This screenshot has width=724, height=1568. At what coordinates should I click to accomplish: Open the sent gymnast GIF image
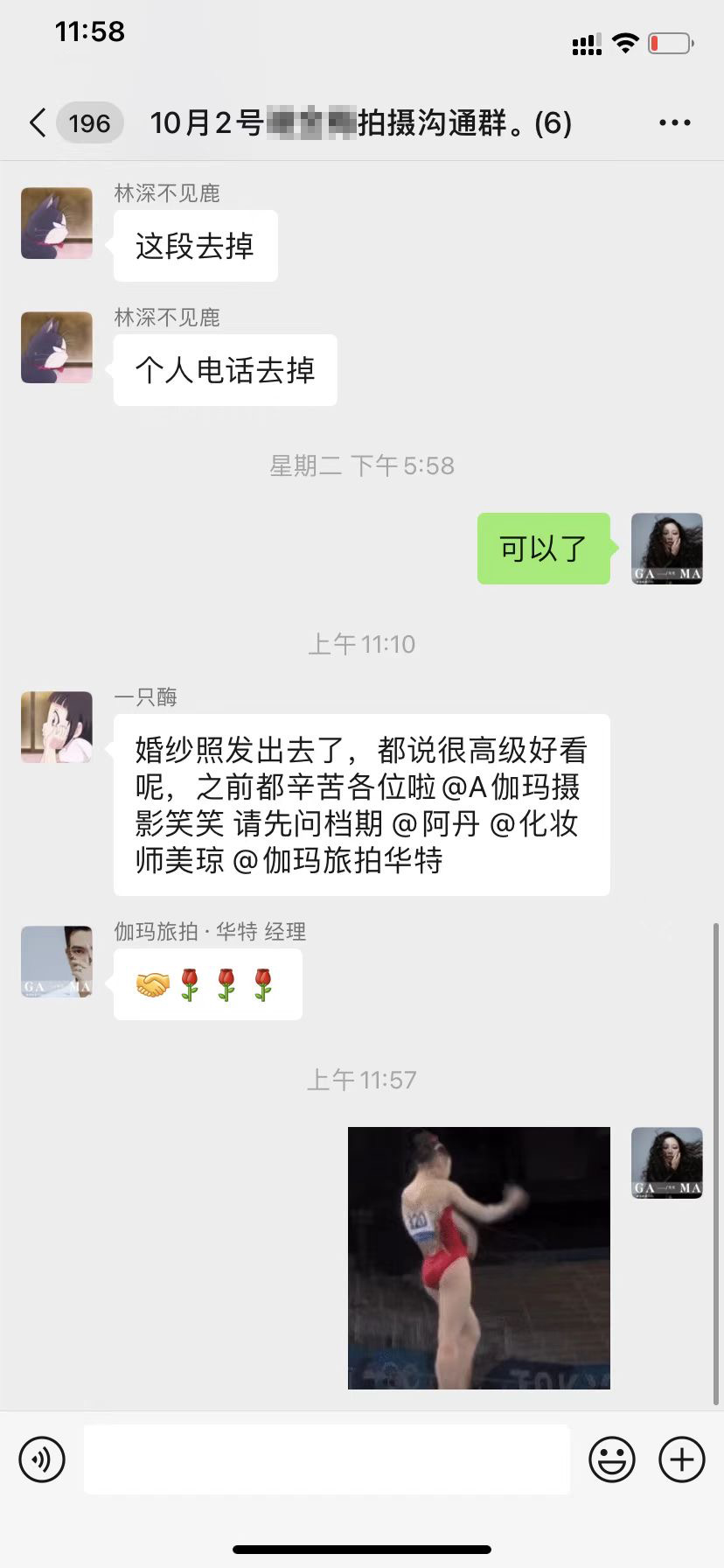(479, 1258)
